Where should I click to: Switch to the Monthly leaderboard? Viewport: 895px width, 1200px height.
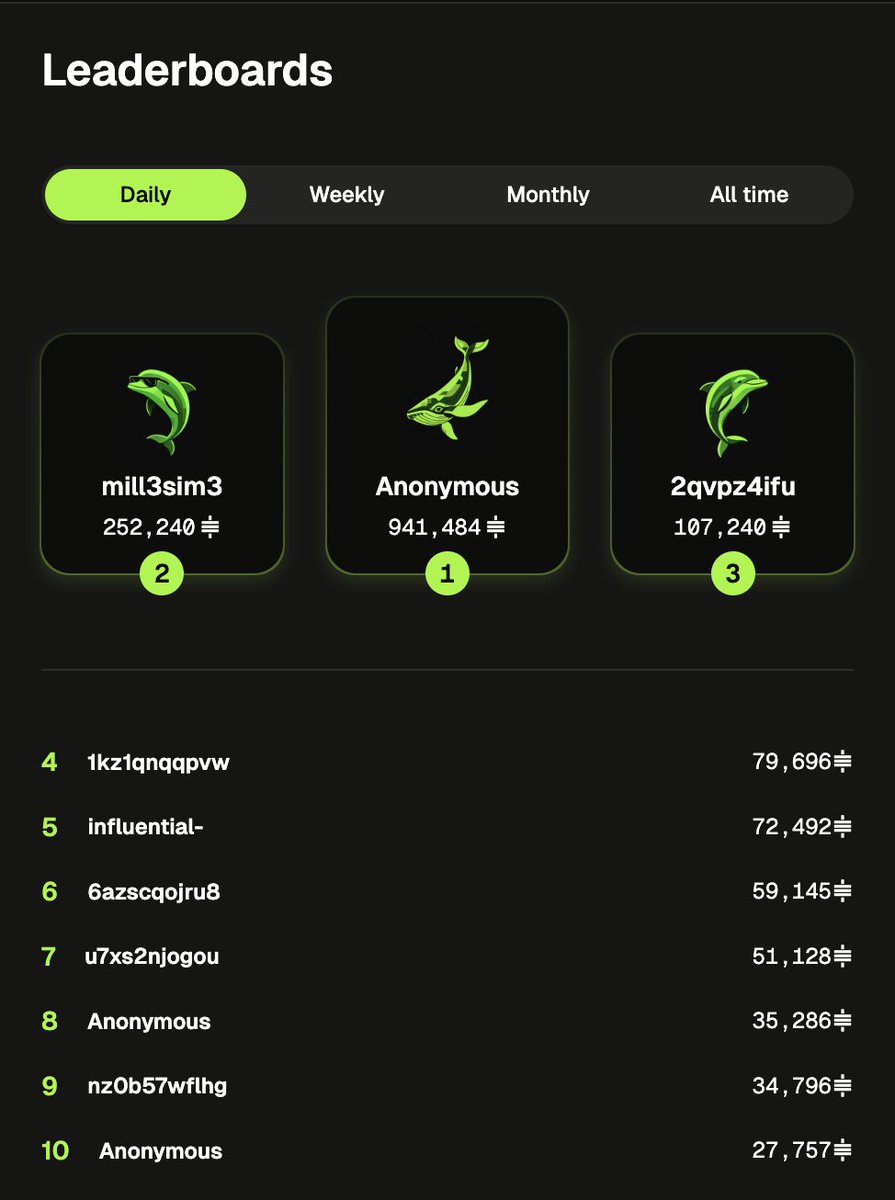[547, 194]
